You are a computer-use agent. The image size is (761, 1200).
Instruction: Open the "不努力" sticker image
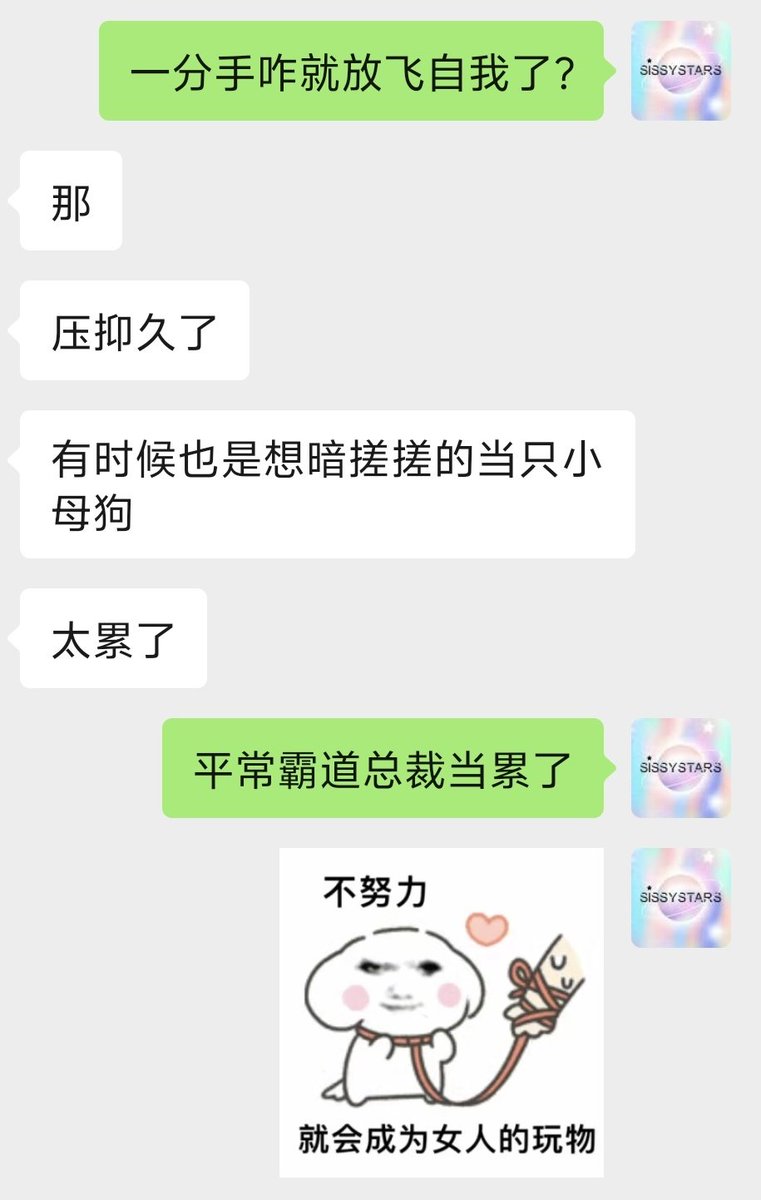pyautogui.click(x=441, y=1012)
